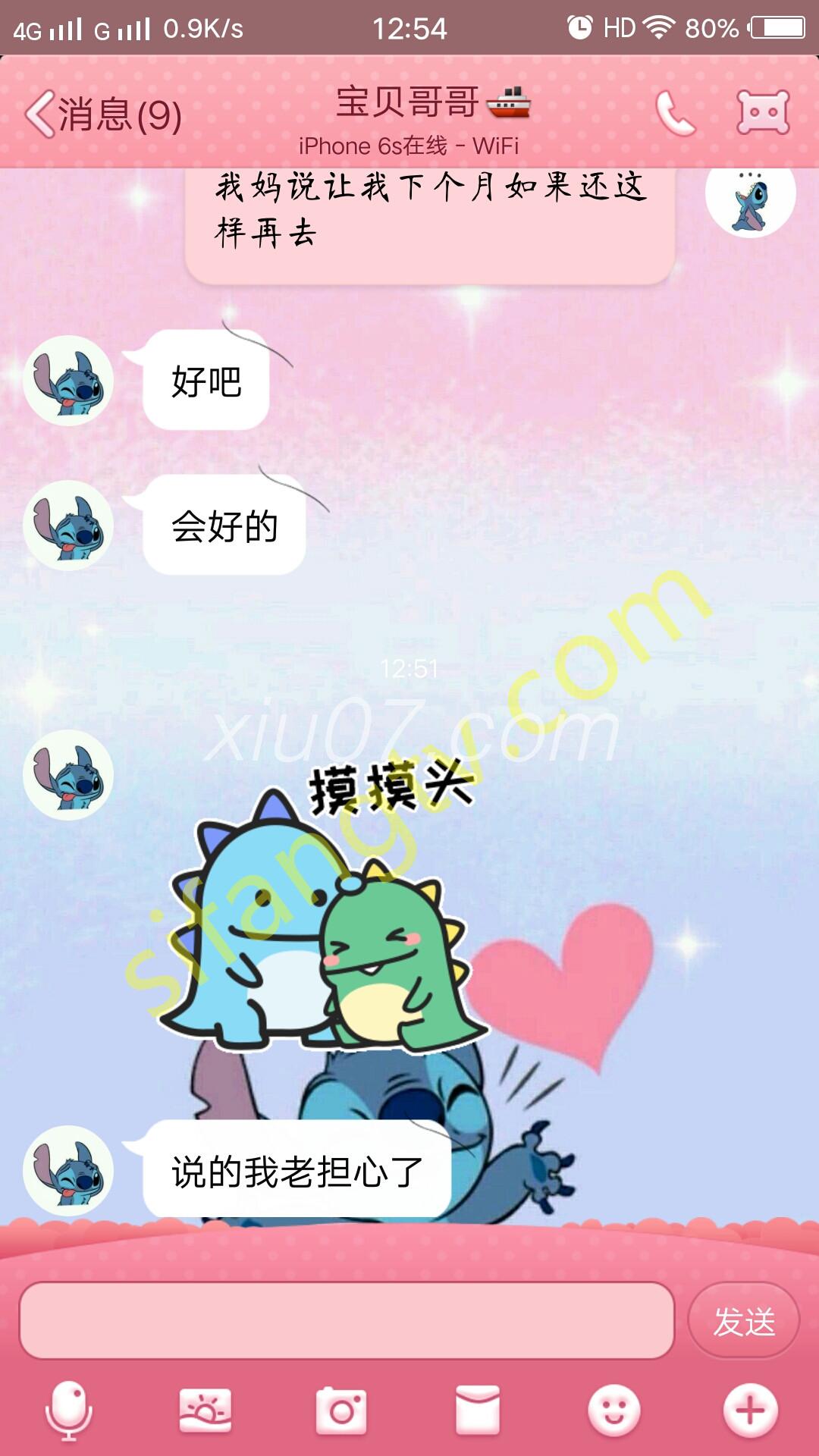This screenshot has width=819, height=1456.
Task: Open the plus menu for more options
Action: pos(750,1410)
